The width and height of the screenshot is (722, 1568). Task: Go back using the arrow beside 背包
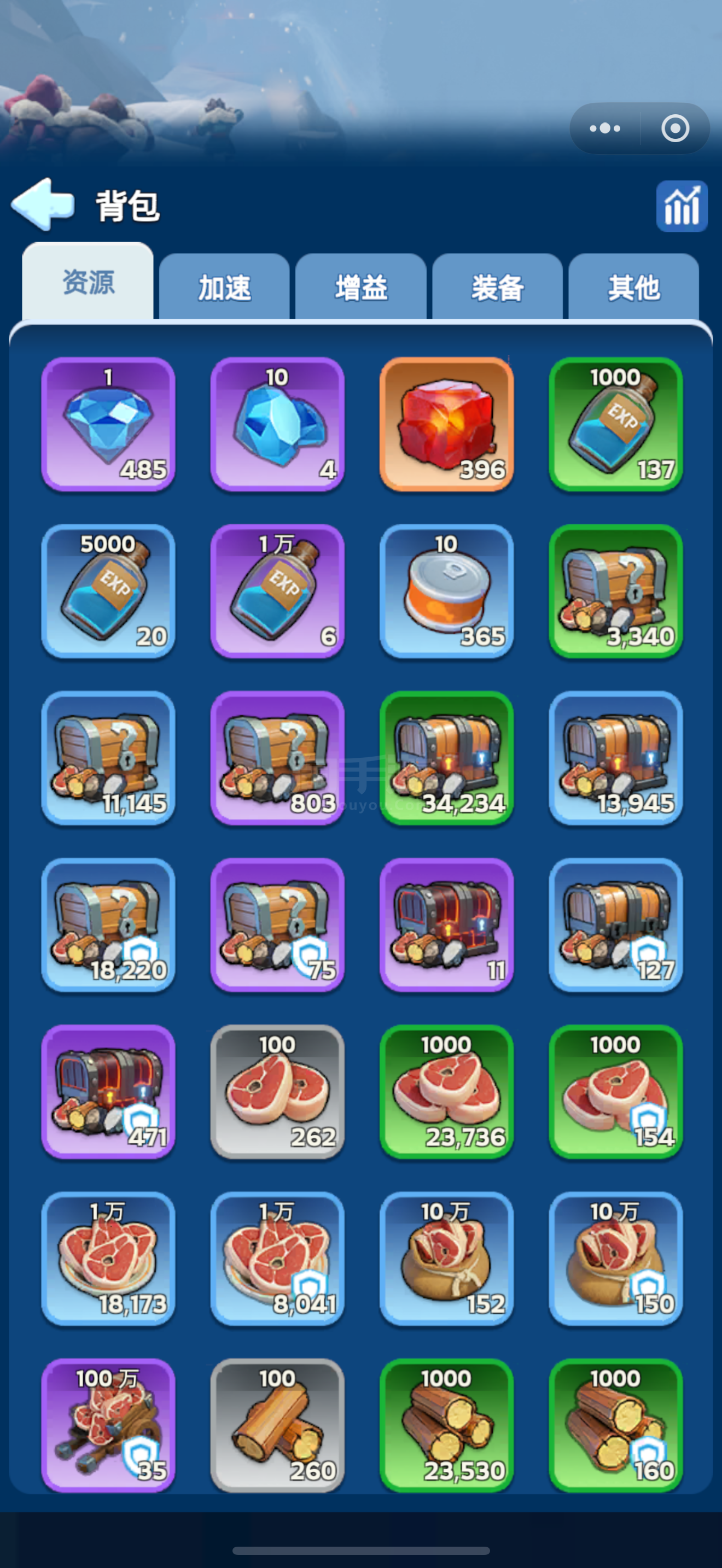tap(43, 204)
